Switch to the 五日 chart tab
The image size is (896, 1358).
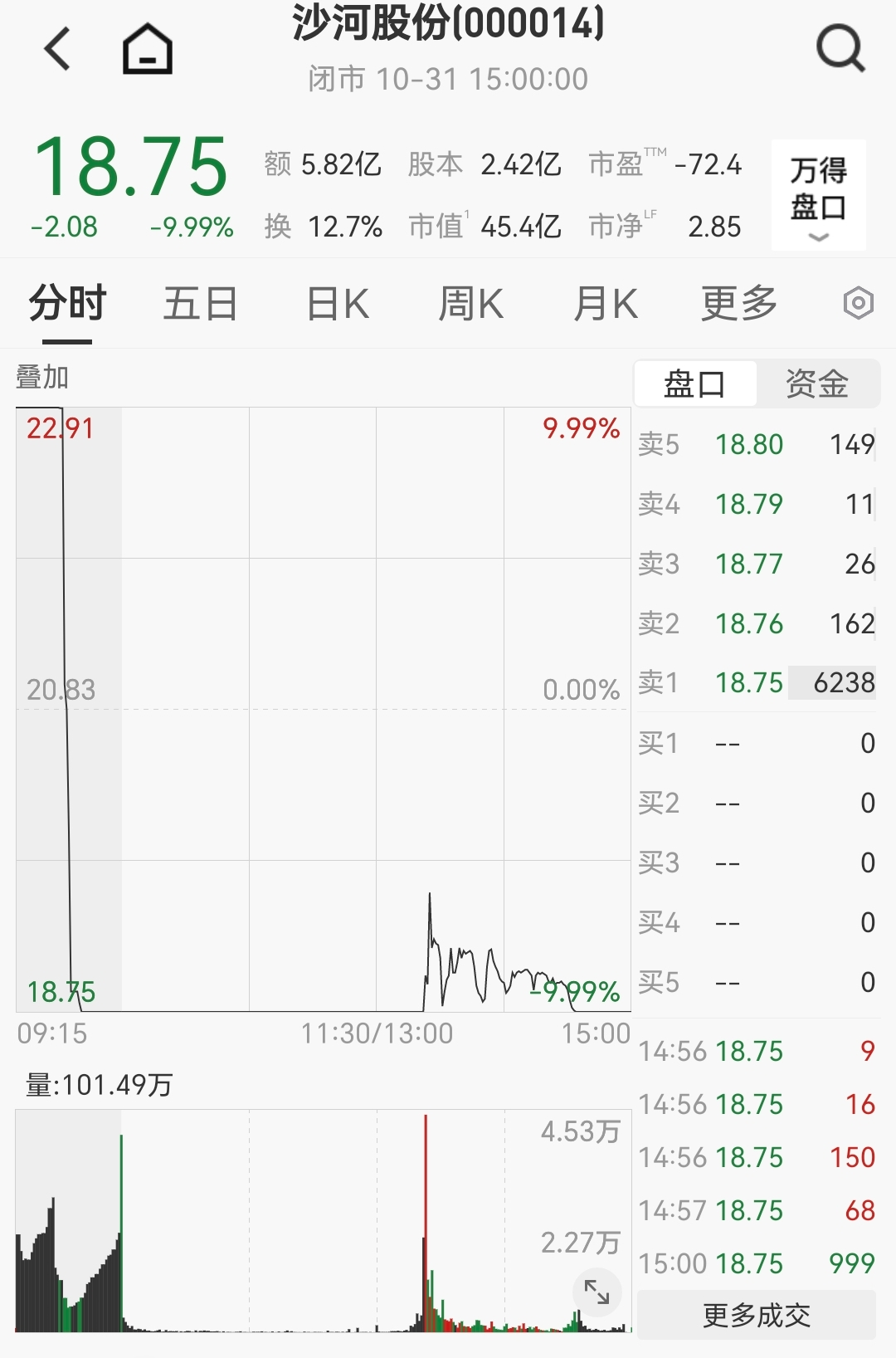pyautogui.click(x=200, y=304)
